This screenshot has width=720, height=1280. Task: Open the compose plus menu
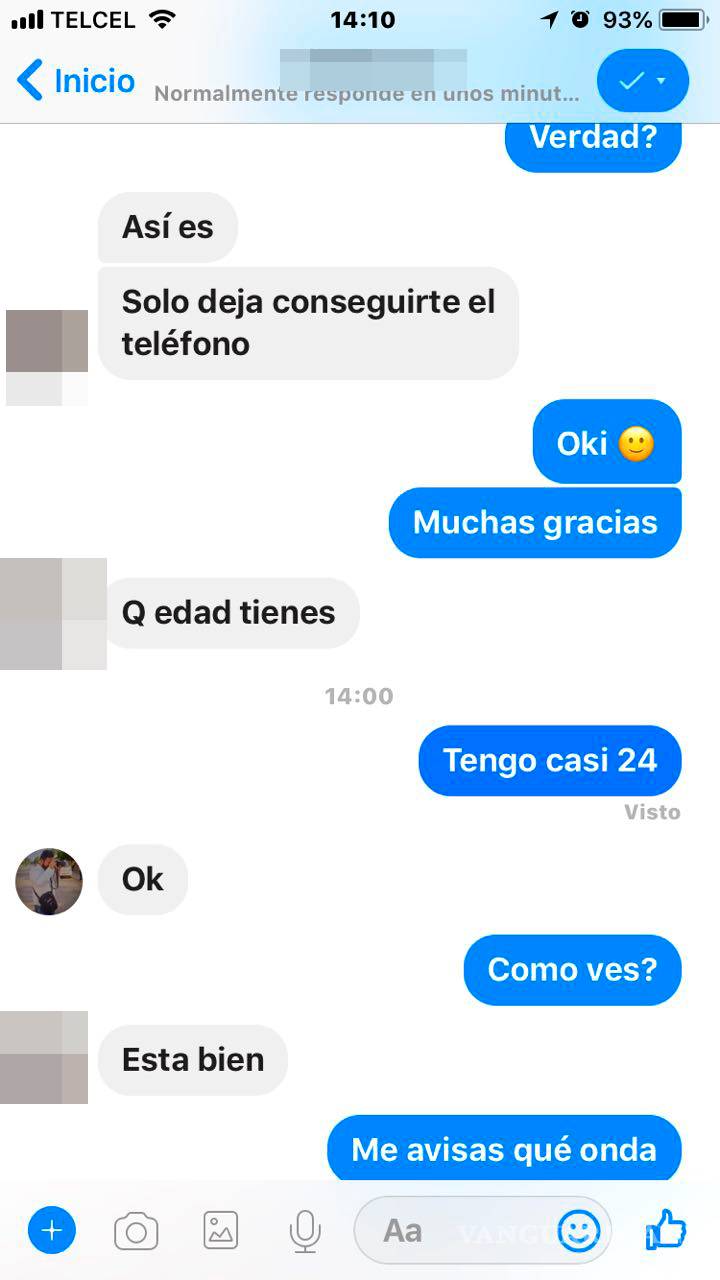click(x=51, y=1231)
